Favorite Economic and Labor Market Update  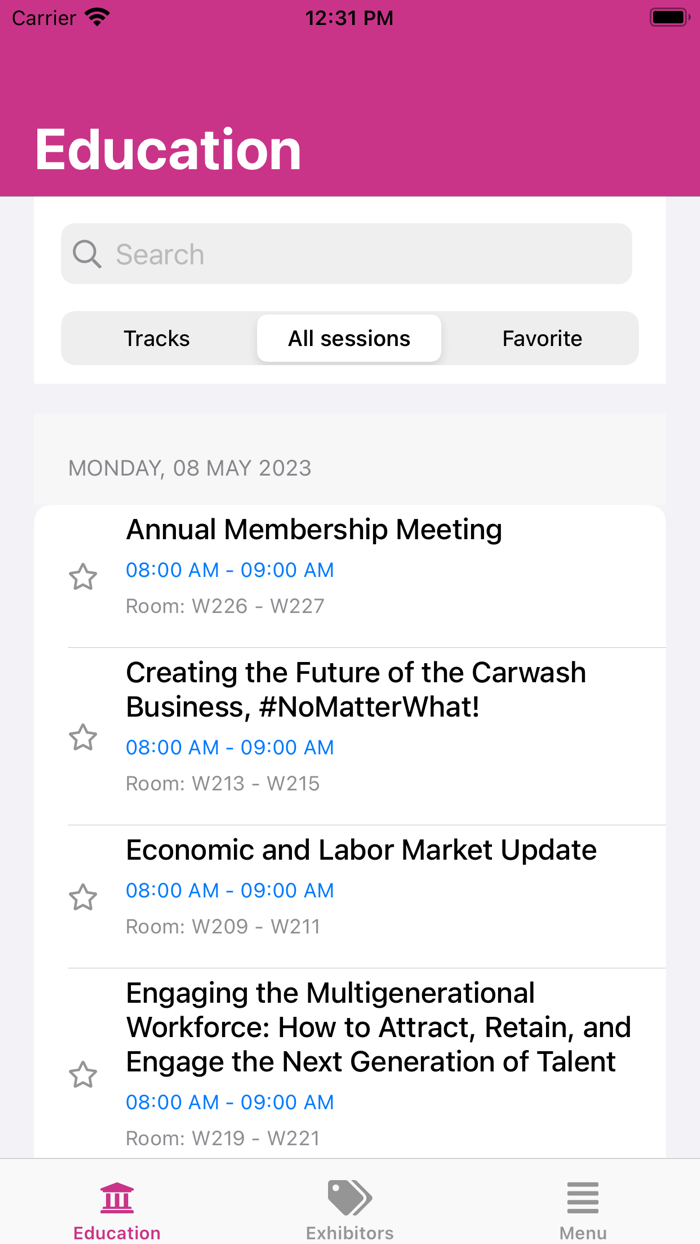click(83, 897)
